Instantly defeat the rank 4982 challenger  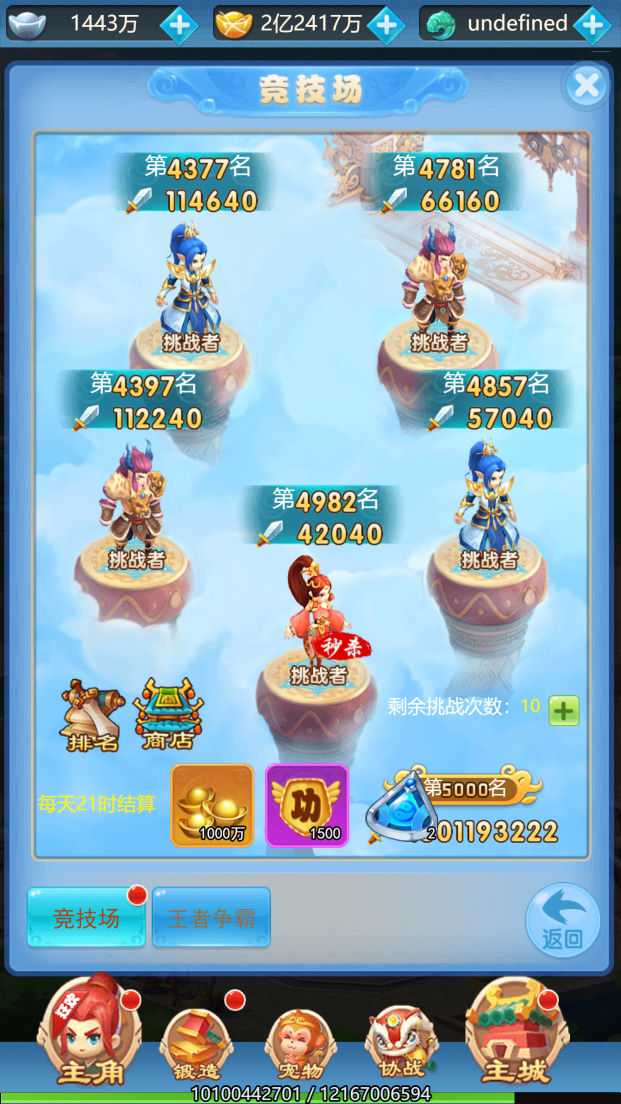(345, 646)
